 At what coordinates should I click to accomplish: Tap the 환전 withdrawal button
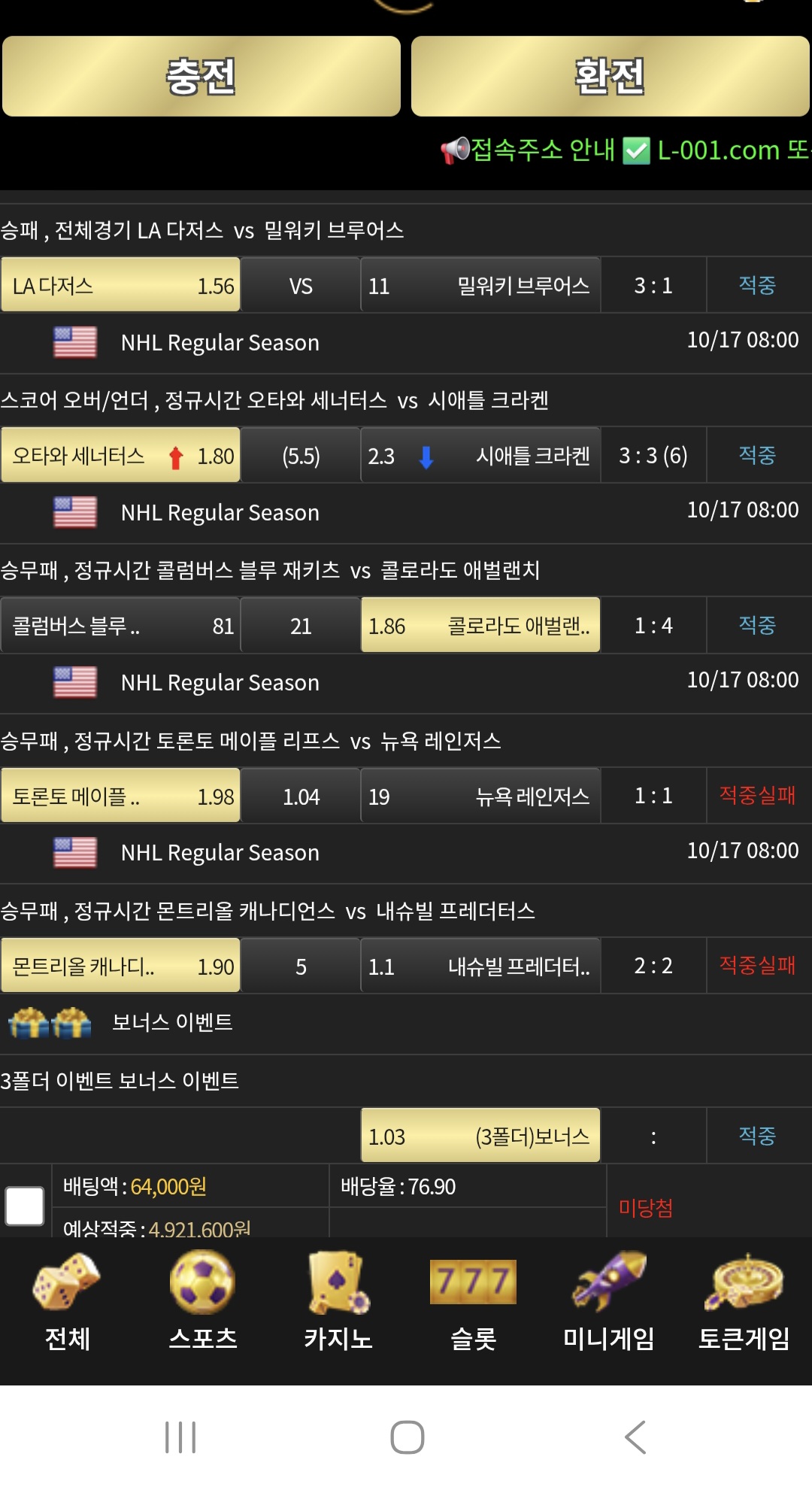[x=610, y=77]
